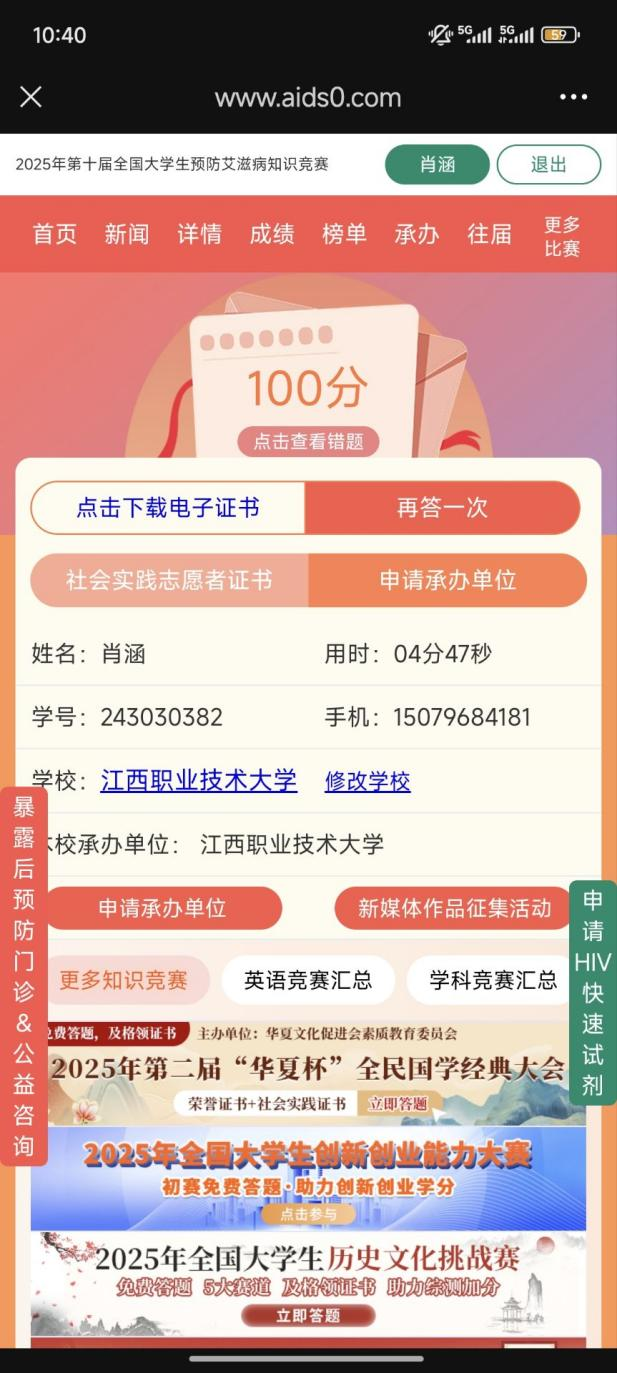Viewport: 617px width, 1373px height.
Task: Download the certificate via 点击下载电子证书
Action: pos(168,508)
